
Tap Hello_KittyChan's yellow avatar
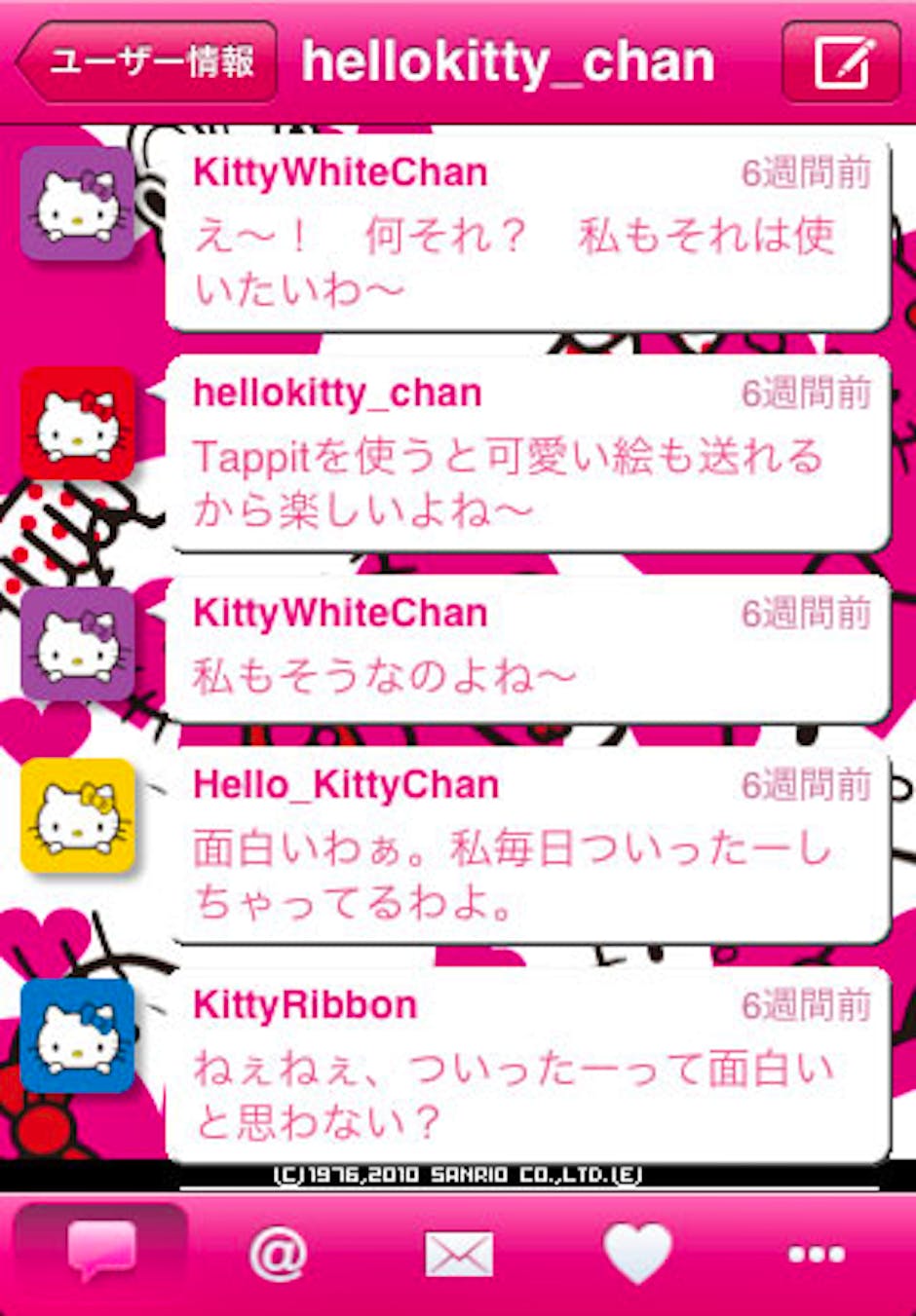pos(78,814)
